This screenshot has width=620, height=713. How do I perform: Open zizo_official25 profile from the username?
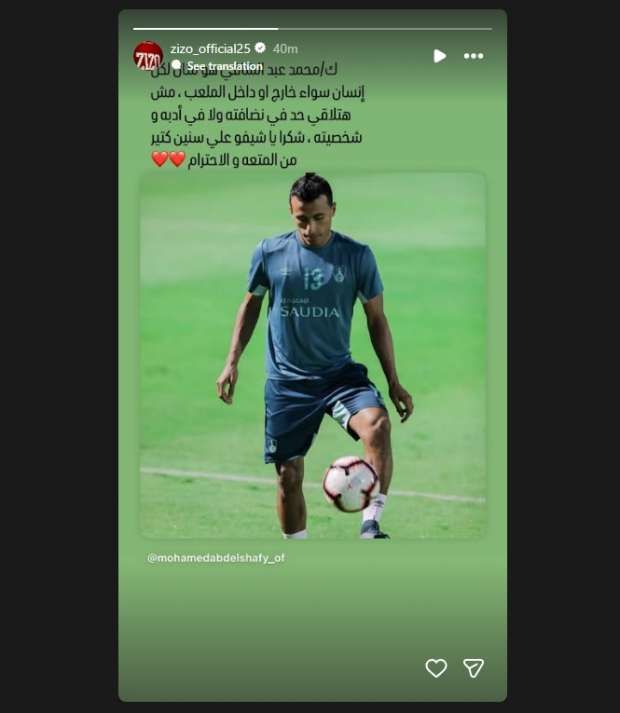pos(208,48)
